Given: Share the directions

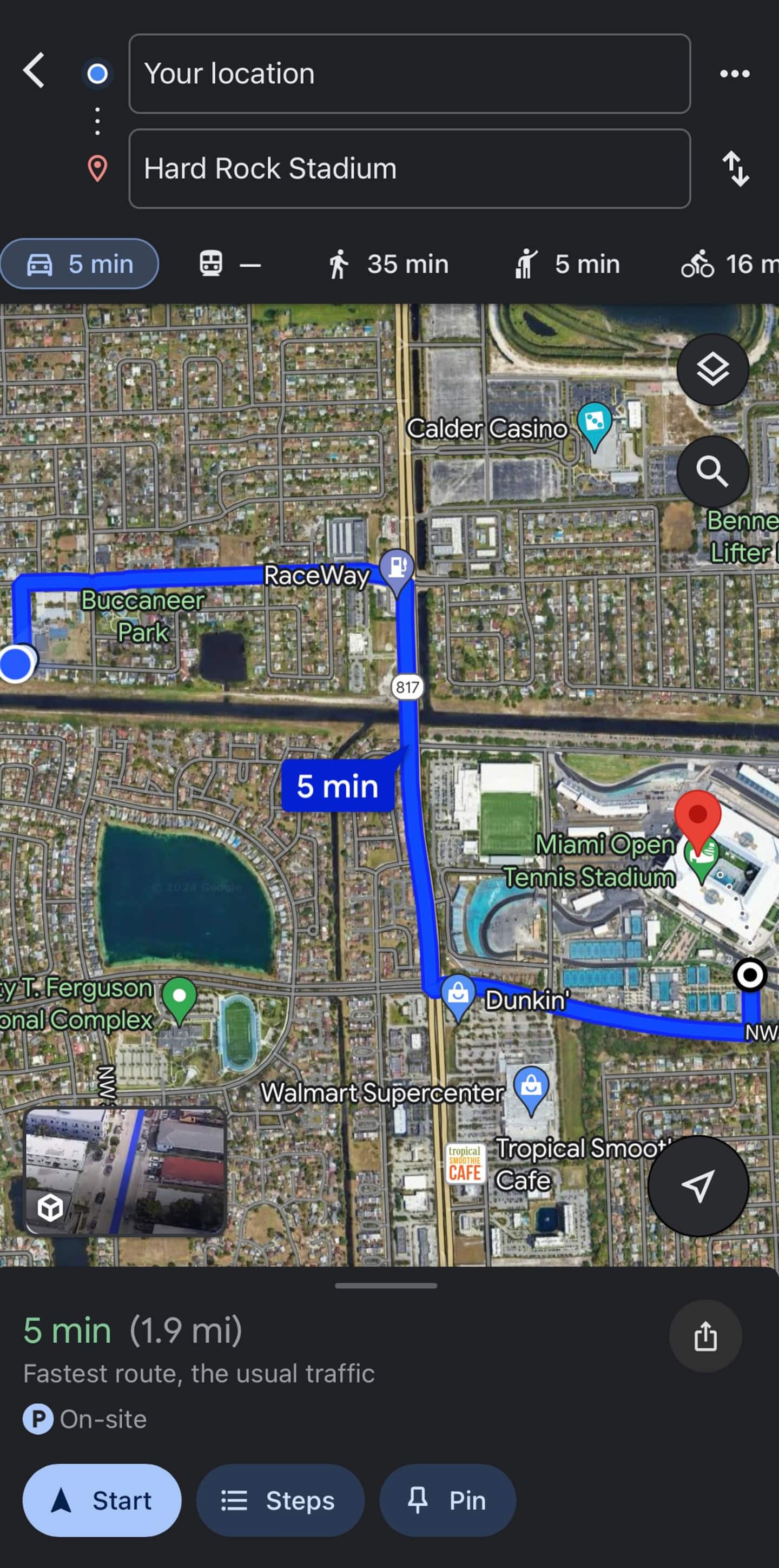Looking at the screenshot, I should point(705,1336).
